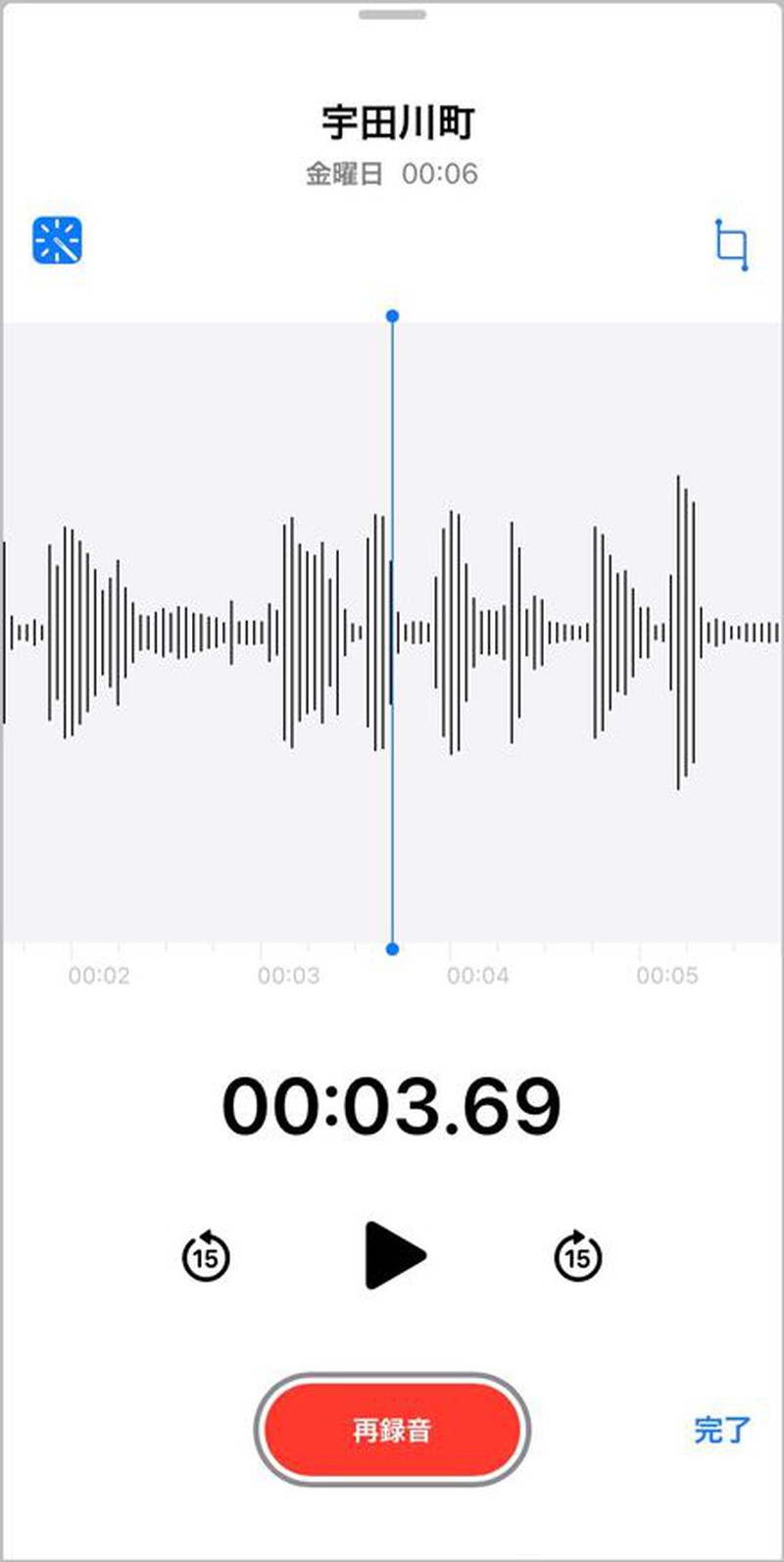
Task: Skip back 15 seconds
Action: [x=206, y=1256]
